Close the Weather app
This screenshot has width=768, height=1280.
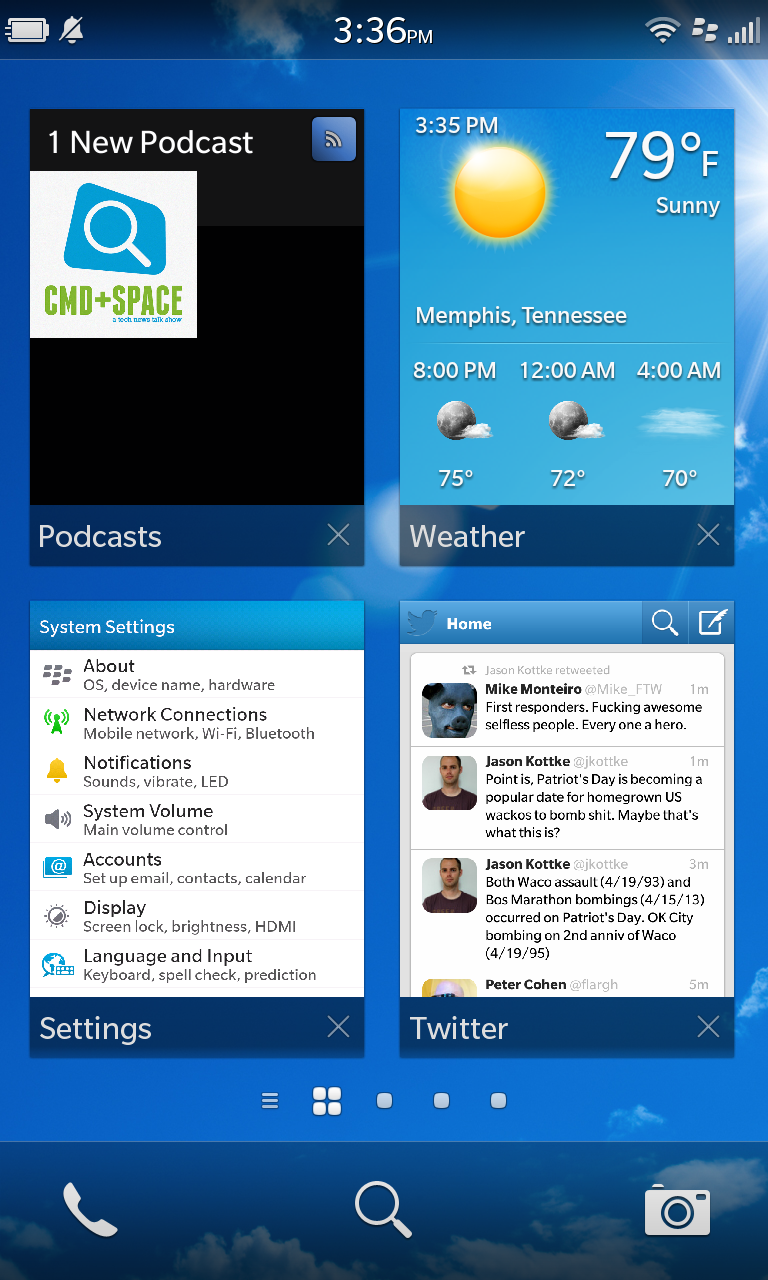click(708, 536)
